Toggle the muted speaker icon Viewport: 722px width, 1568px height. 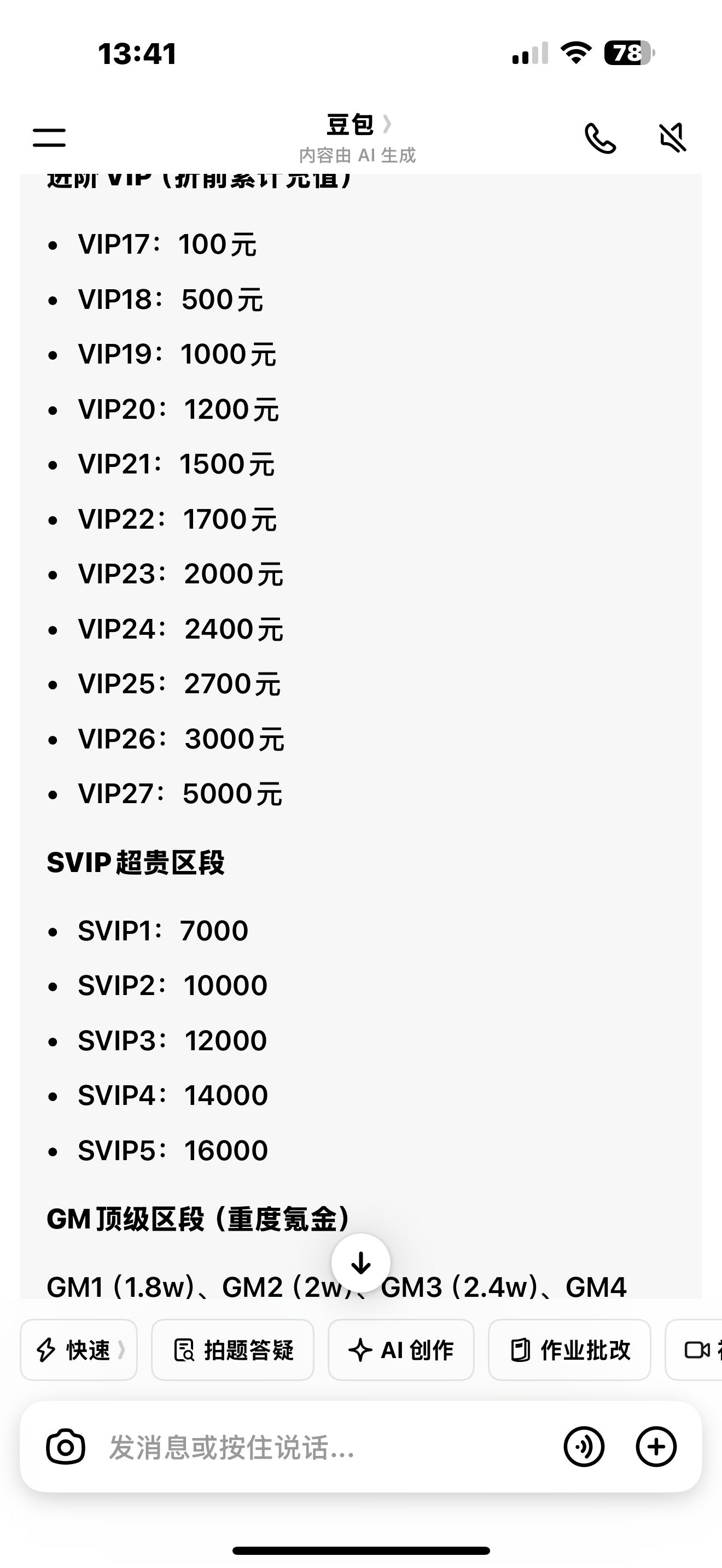coord(673,138)
